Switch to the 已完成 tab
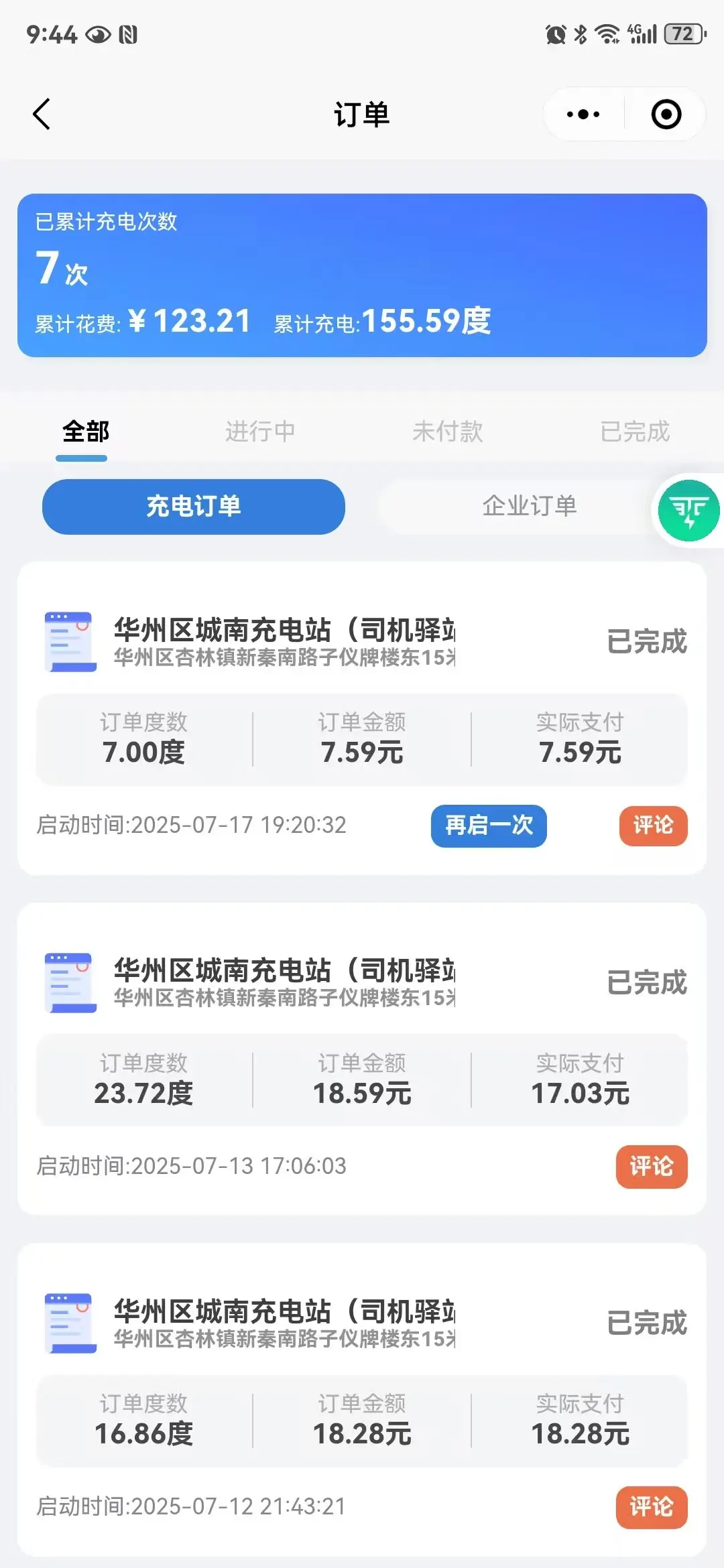The image size is (724, 1568). pos(635,432)
